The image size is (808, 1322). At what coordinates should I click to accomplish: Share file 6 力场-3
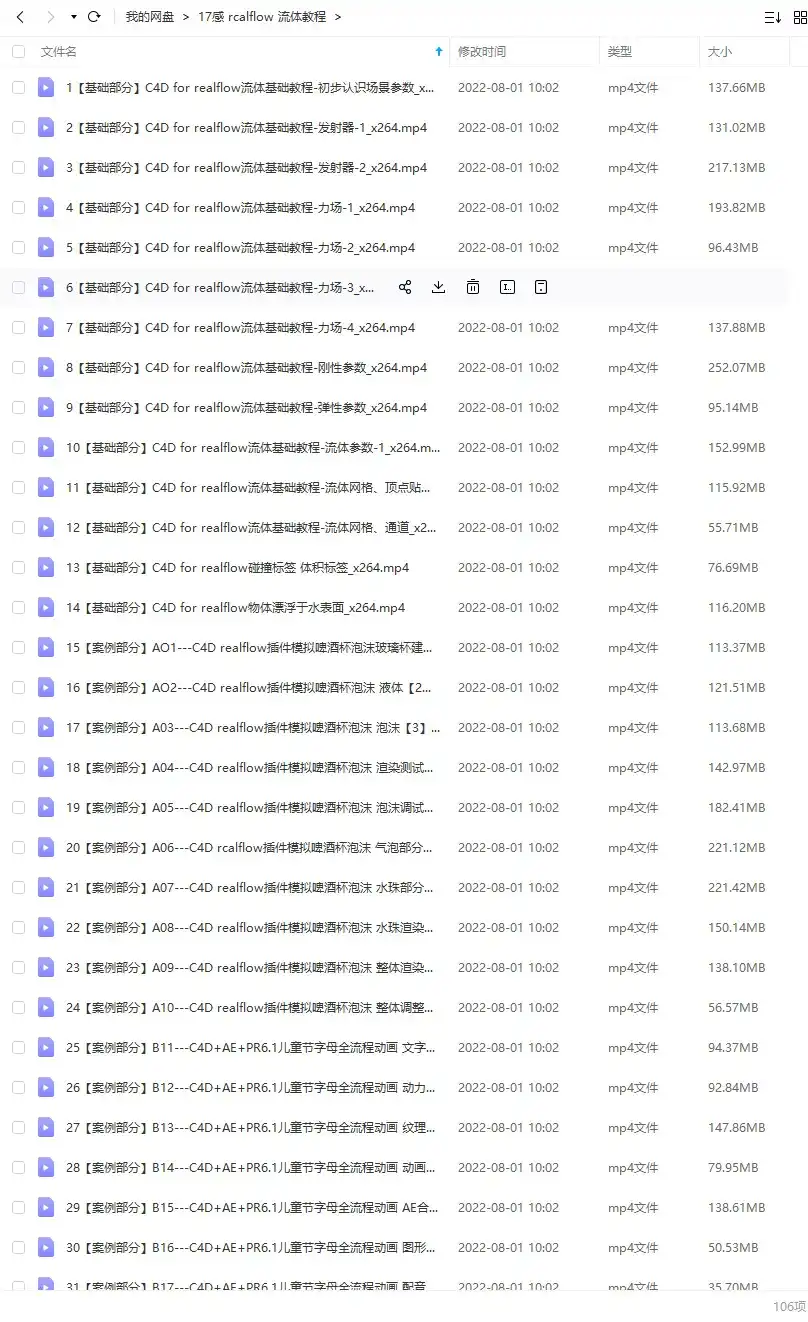click(405, 288)
